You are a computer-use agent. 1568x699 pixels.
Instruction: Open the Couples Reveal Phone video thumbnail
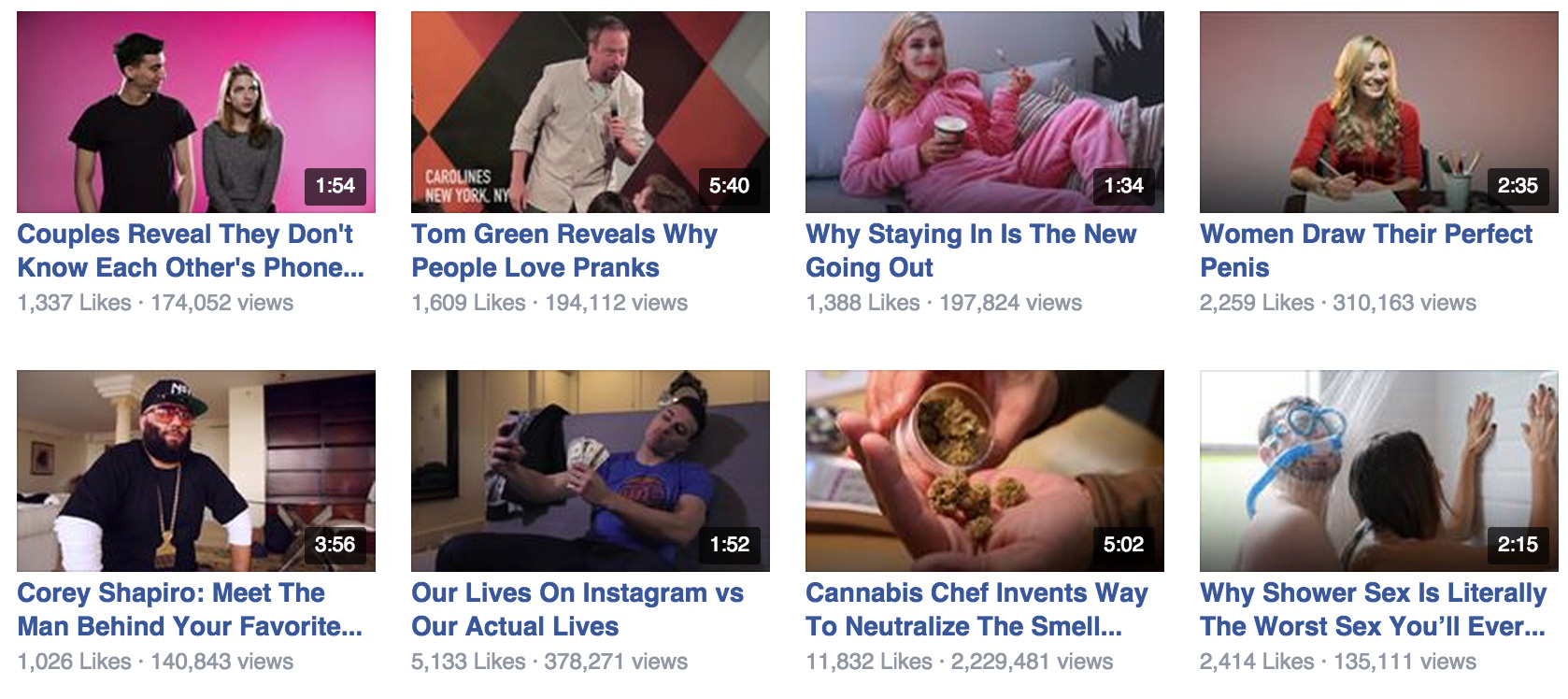[196, 112]
